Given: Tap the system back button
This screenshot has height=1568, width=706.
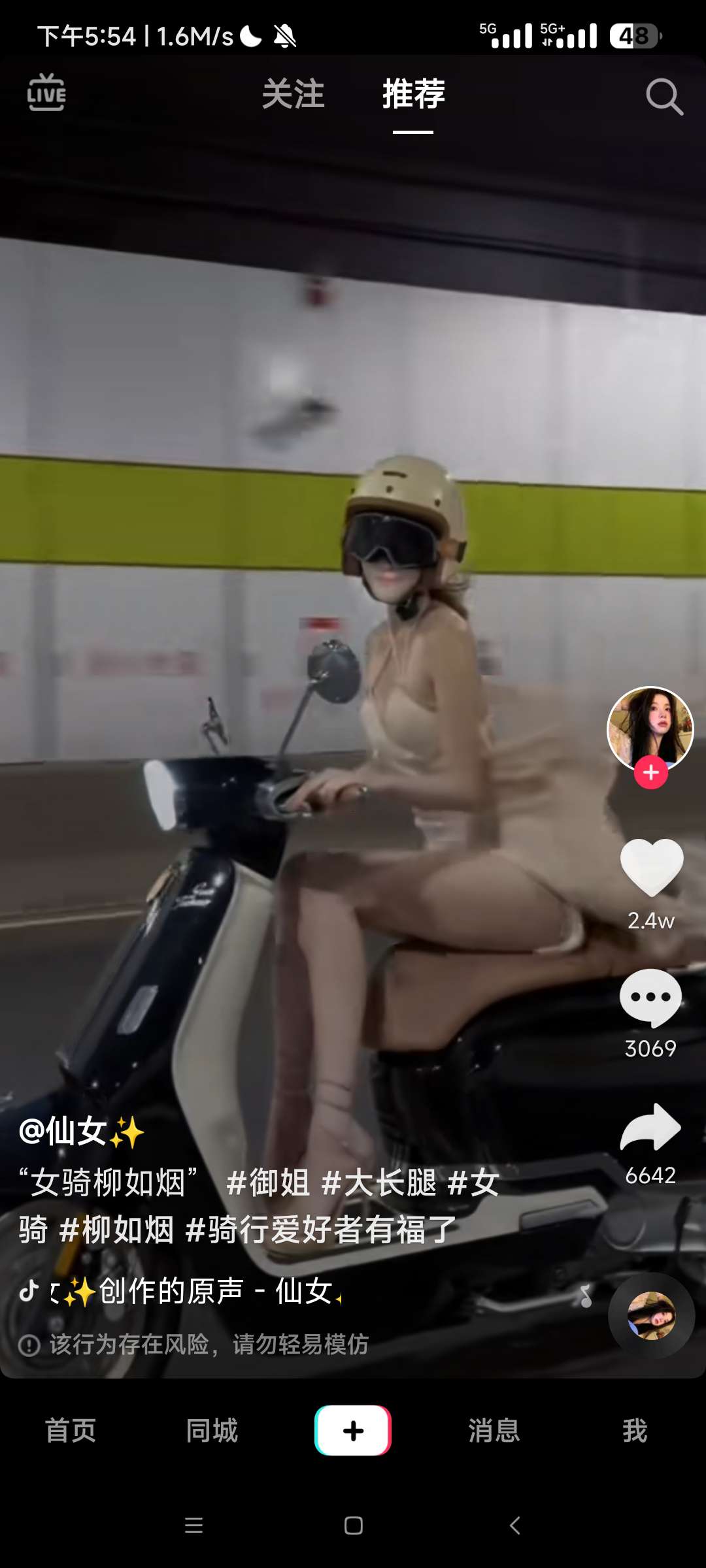Looking at the screenshot, I should [515, 1526].
